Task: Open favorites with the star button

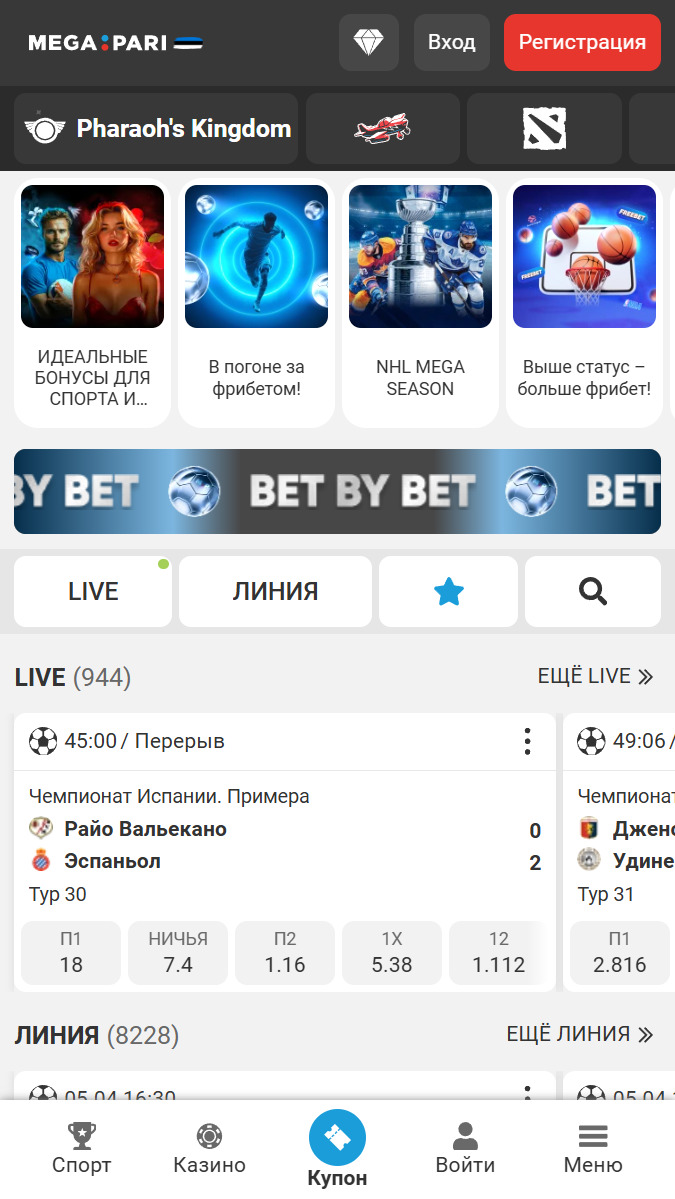Action: (449, 591)
